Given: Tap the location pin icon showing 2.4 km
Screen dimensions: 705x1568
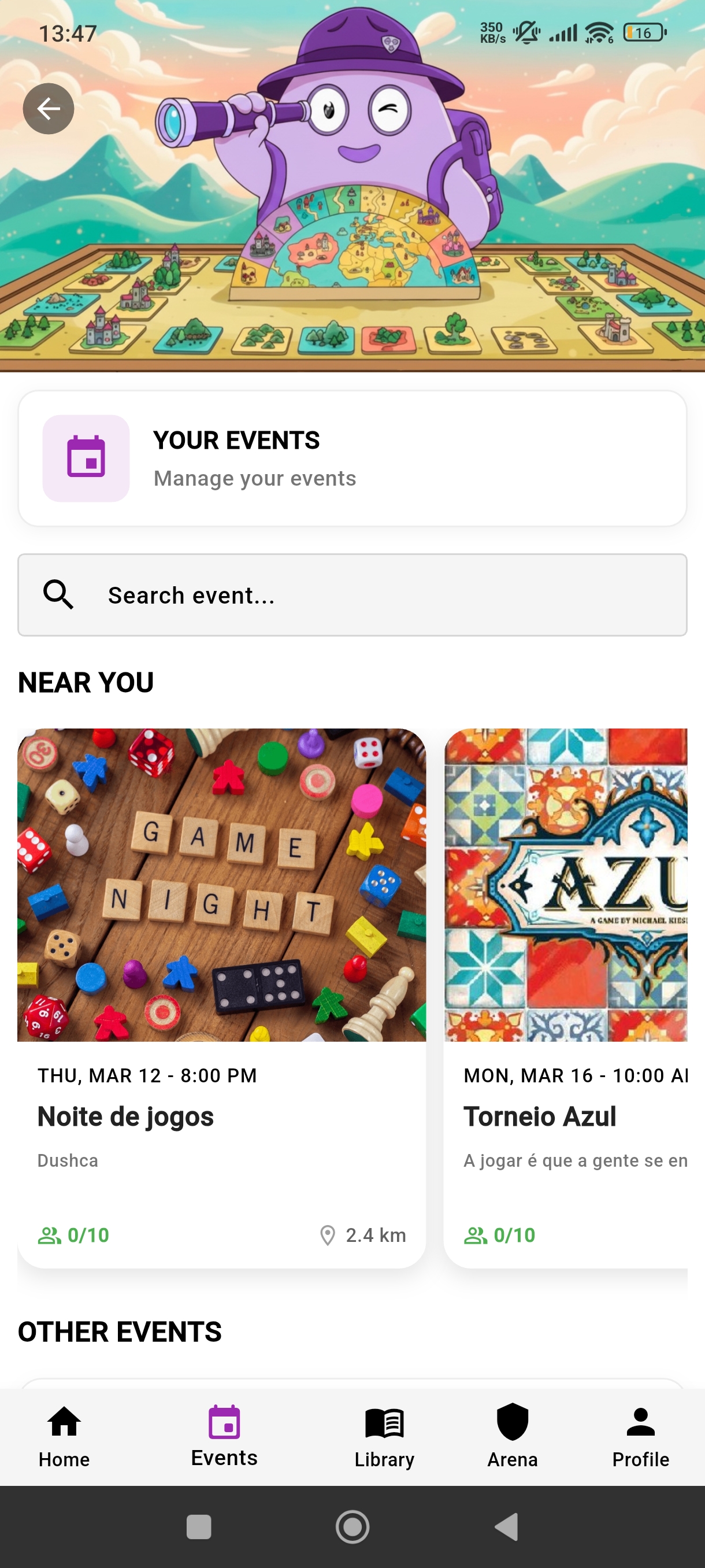Looking at the screenshot, I should click(x=328, y=1234).
